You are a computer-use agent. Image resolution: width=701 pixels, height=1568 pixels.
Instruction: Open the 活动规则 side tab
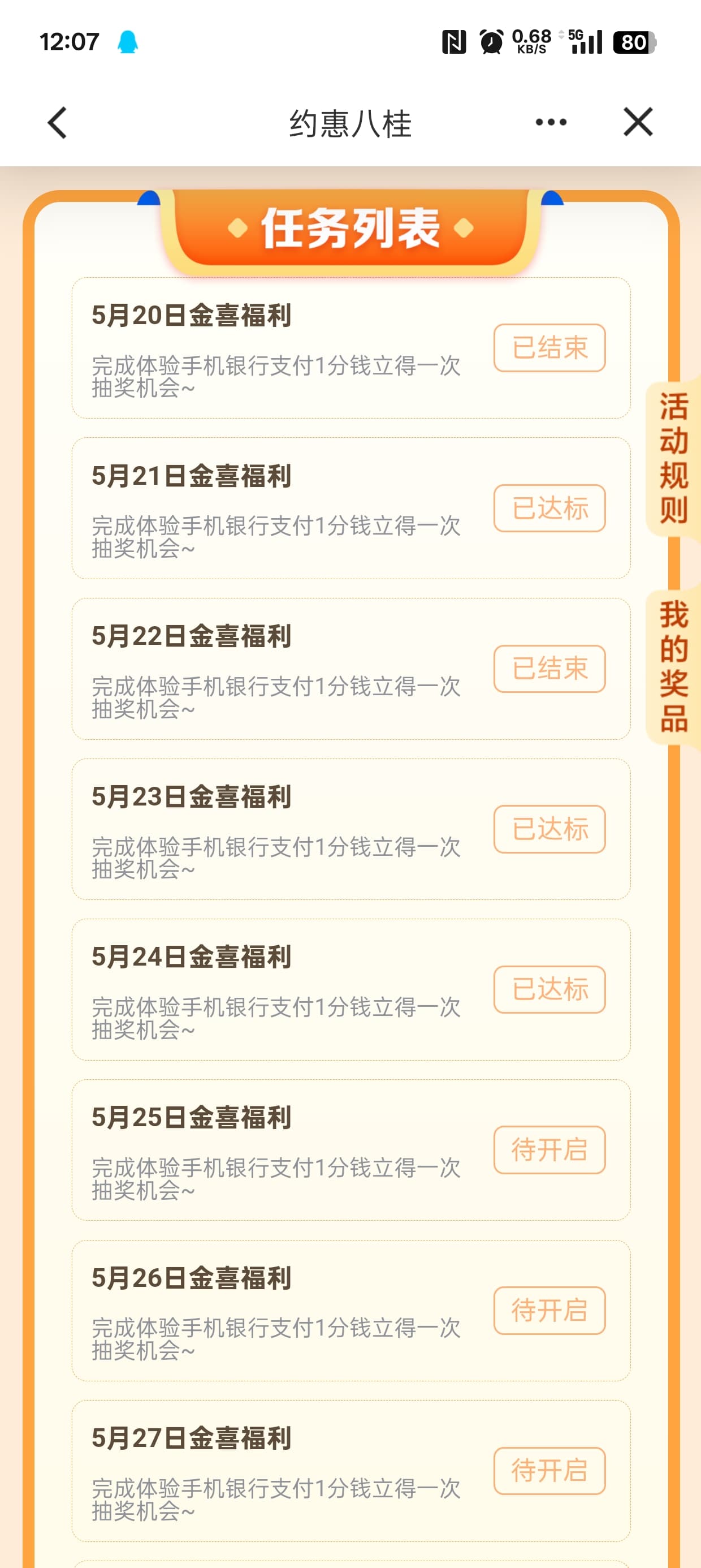coord(674,458)
